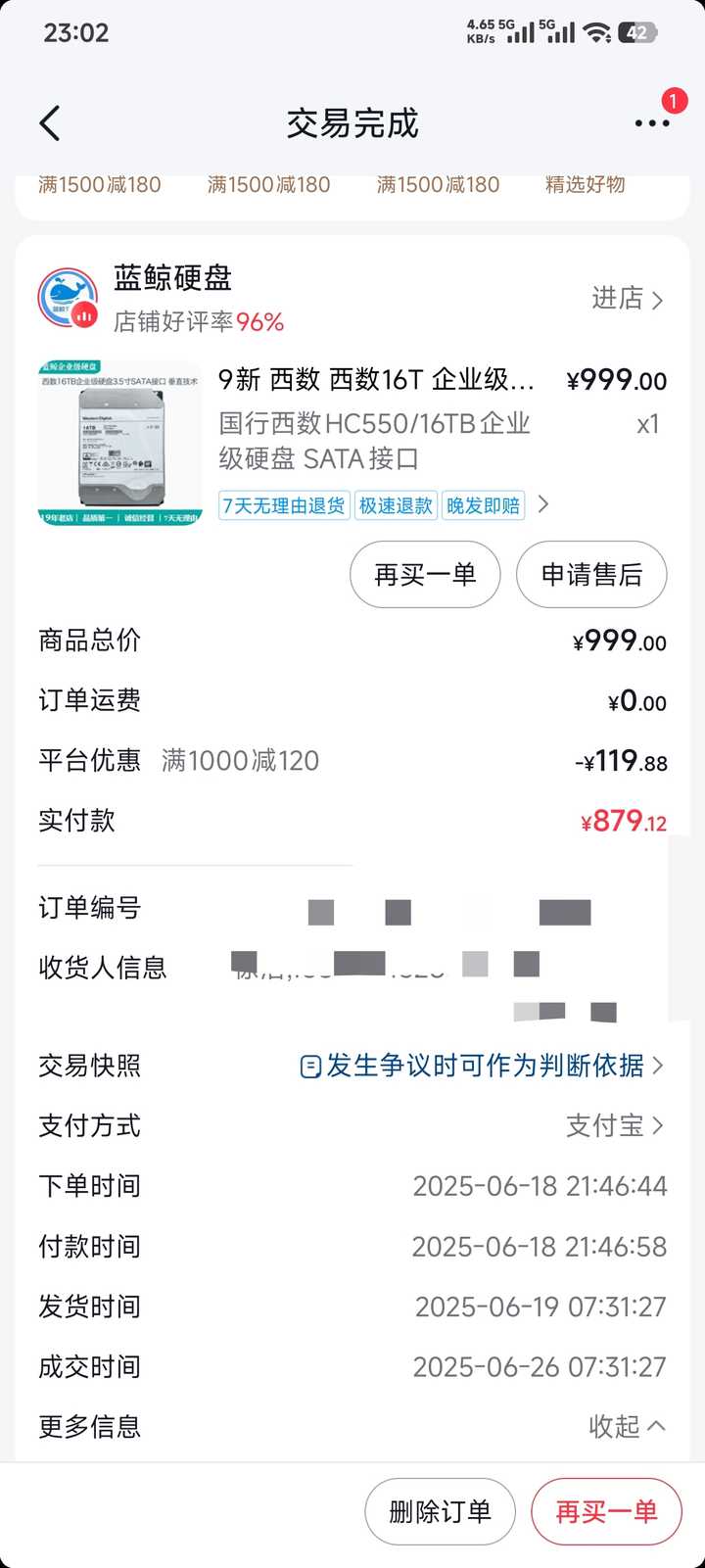Viewport: 705px width, 1568px height.
Task: Delete this order with 删除订单
Action: (440, 1512)
